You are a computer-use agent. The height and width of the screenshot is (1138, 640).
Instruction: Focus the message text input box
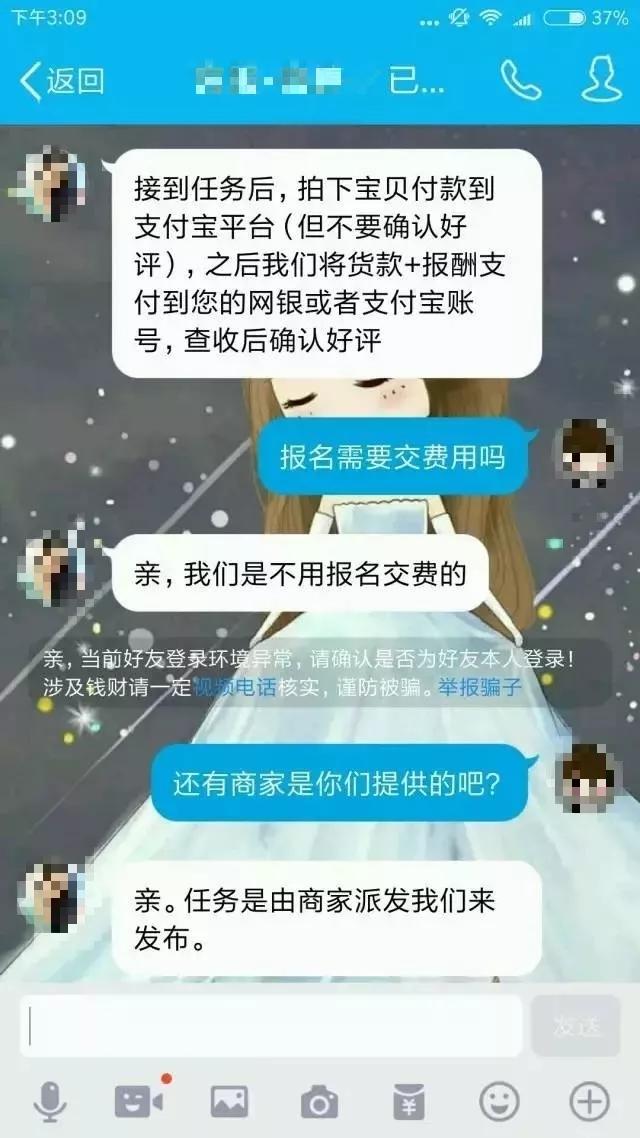pyautogui.click(x=270, y=1025)
